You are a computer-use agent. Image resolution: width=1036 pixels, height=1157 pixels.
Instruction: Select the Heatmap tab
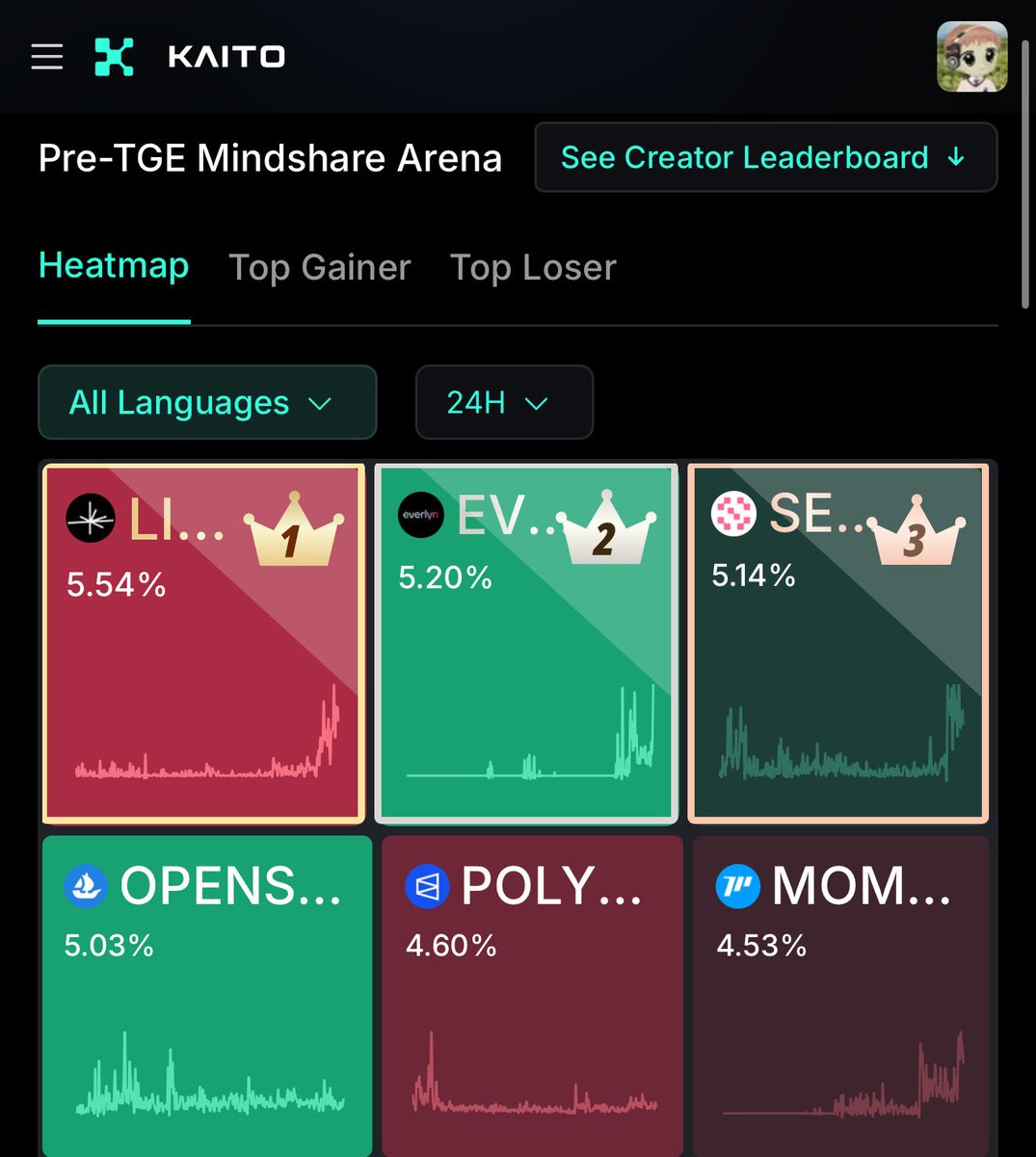point(114,266)
